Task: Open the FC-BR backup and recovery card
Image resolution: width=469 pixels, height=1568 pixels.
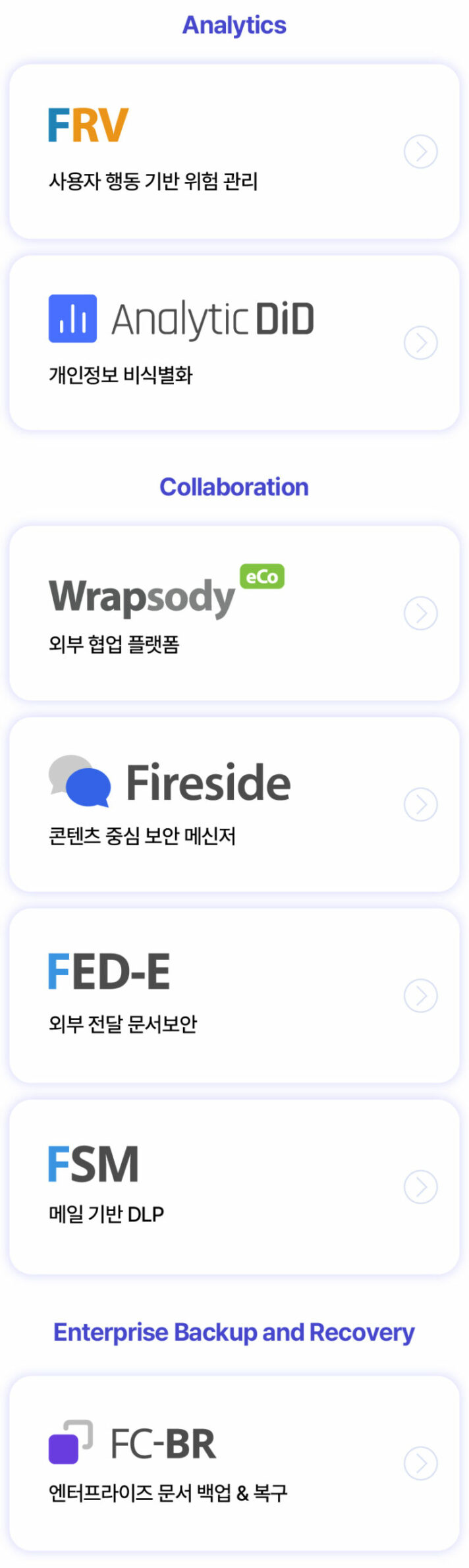Action: click(x=234, y=1463)
